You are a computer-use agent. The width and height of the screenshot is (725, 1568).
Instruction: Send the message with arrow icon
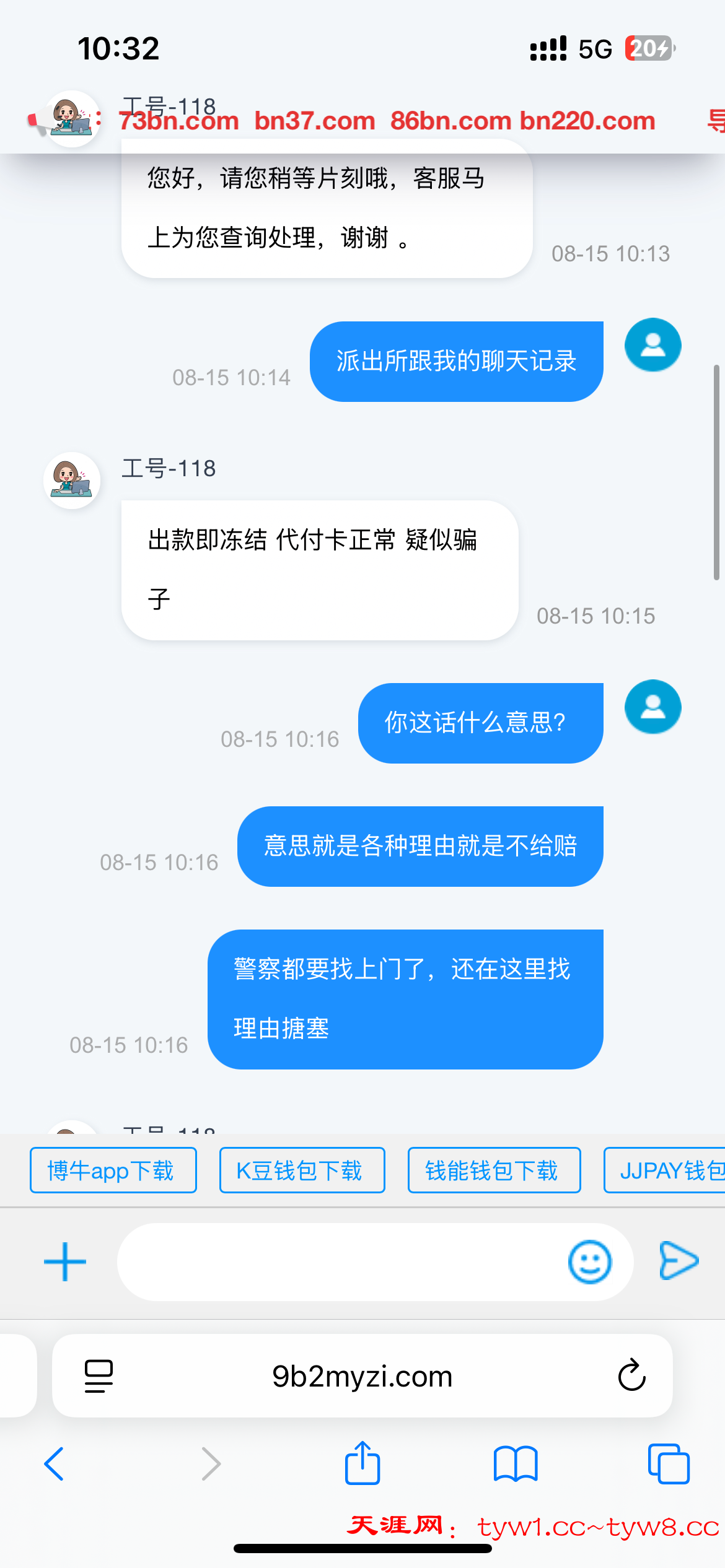coord(679,1260)
